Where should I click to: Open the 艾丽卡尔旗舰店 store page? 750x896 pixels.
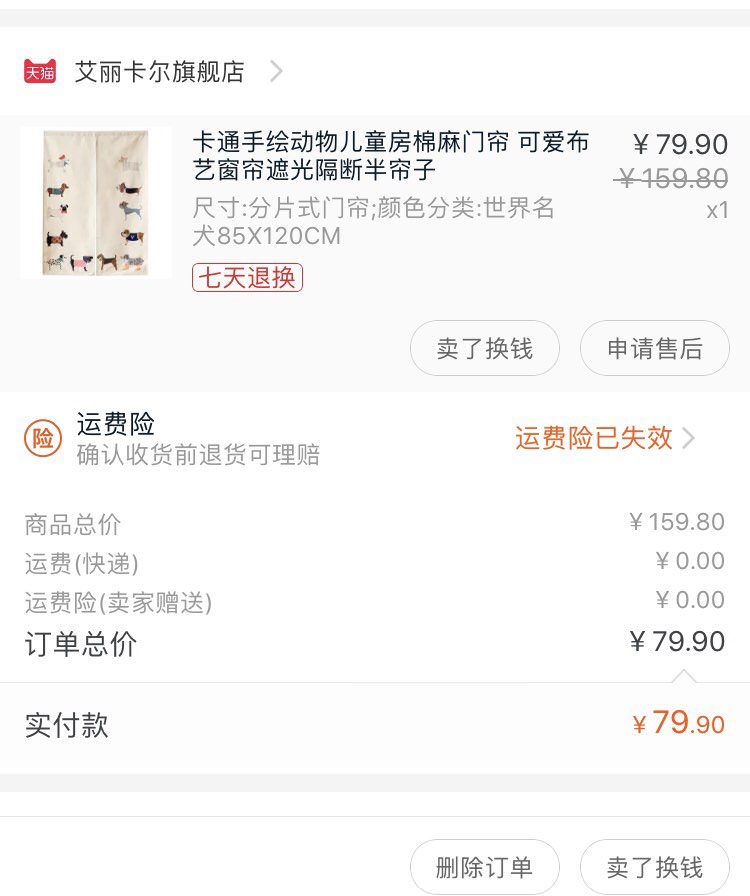tap(160, 72)
